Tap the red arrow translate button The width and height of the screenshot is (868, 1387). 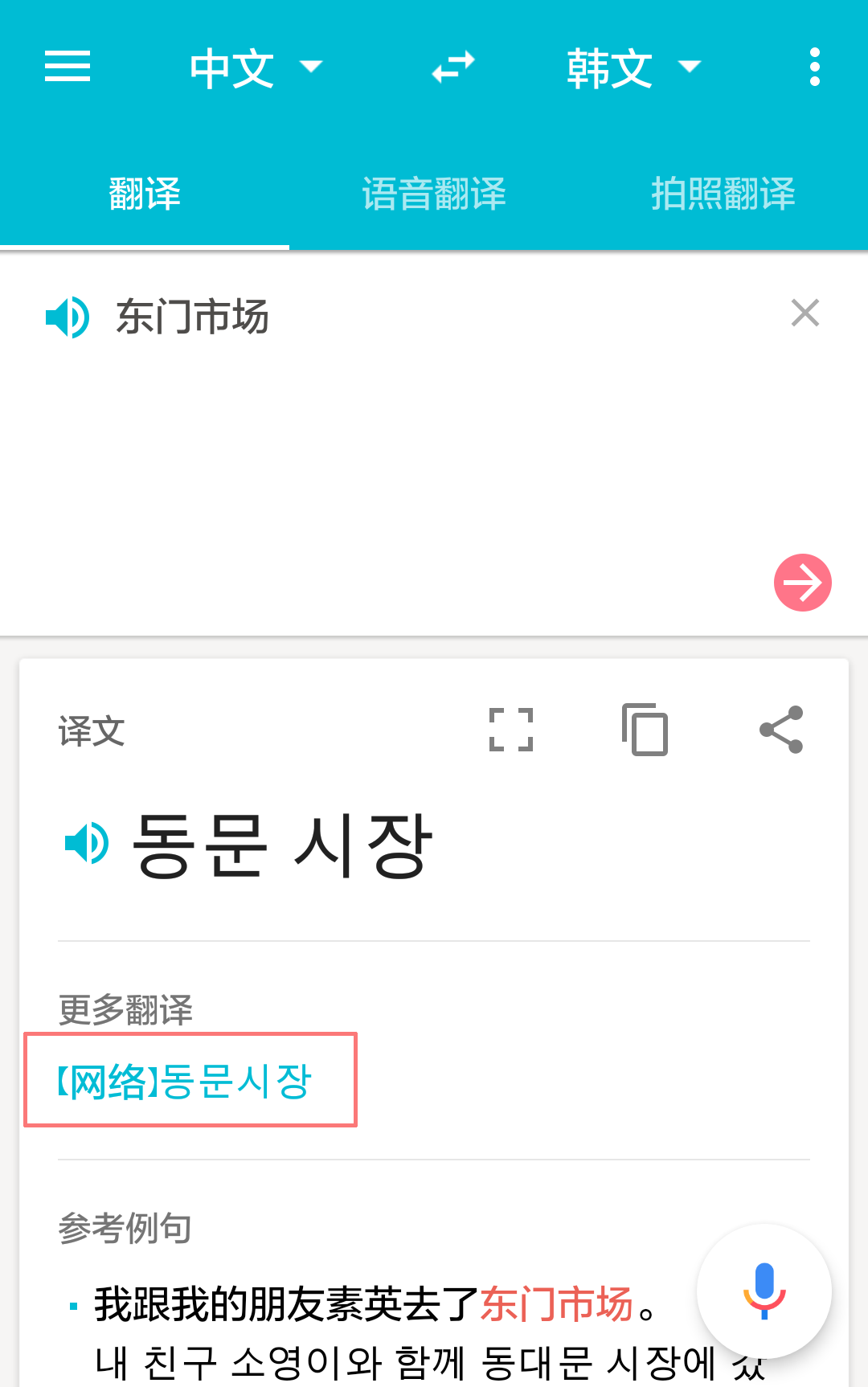pyautogui.click(x=802, y=583)
